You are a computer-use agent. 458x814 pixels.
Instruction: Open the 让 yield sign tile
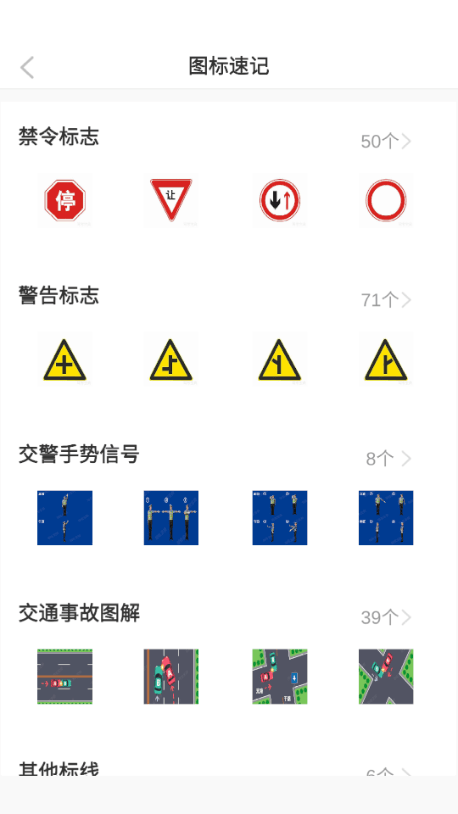(171, 200)
